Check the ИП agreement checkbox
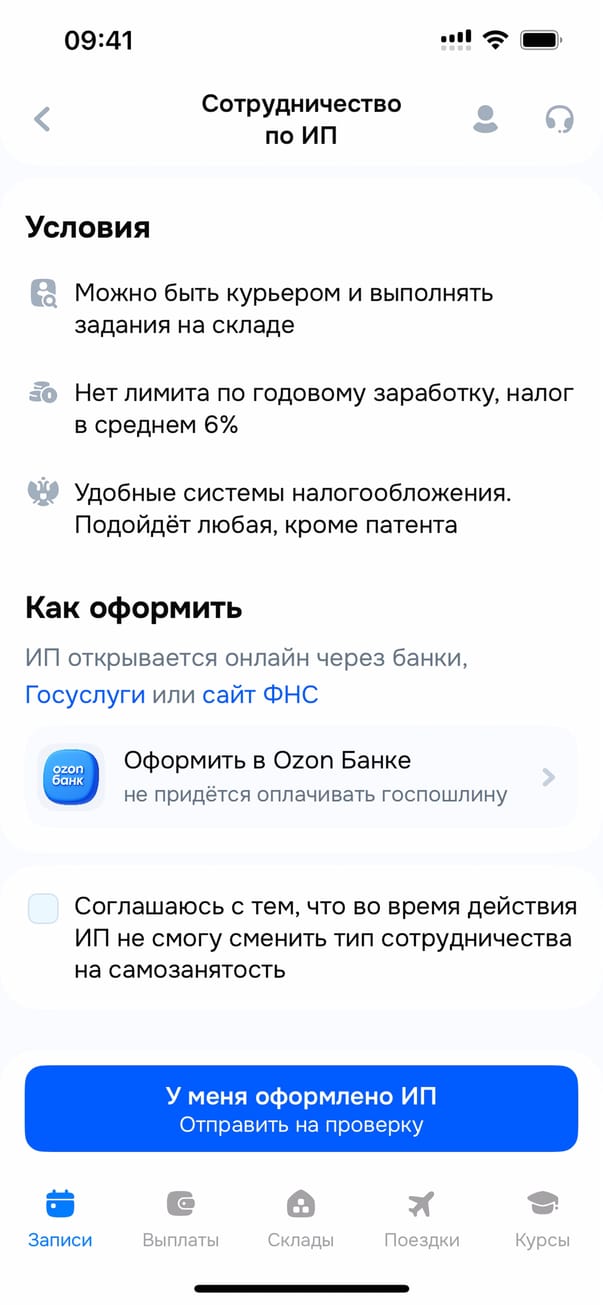This screenshot has width=603, height=1305. click(44, 909)
